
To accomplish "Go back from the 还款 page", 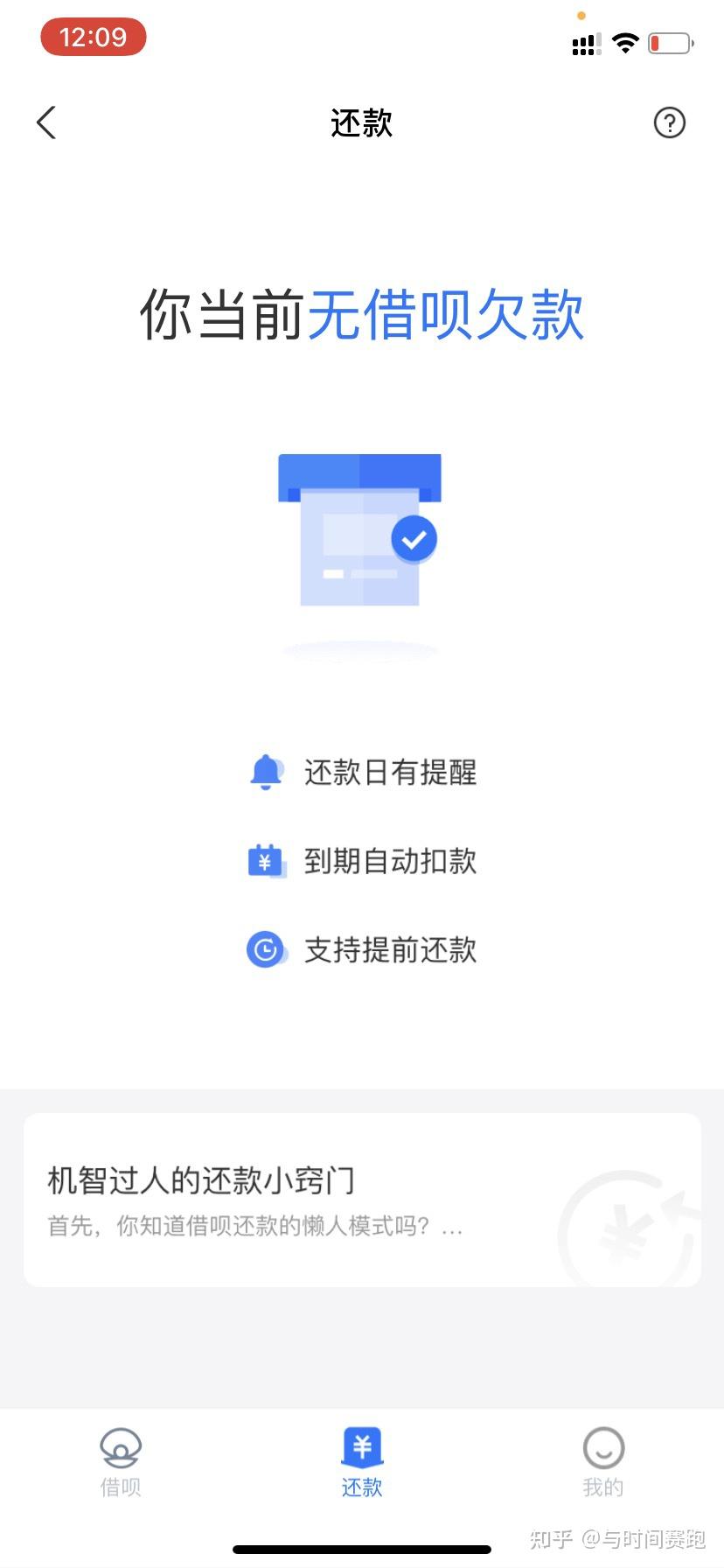I will coord(47,122).
